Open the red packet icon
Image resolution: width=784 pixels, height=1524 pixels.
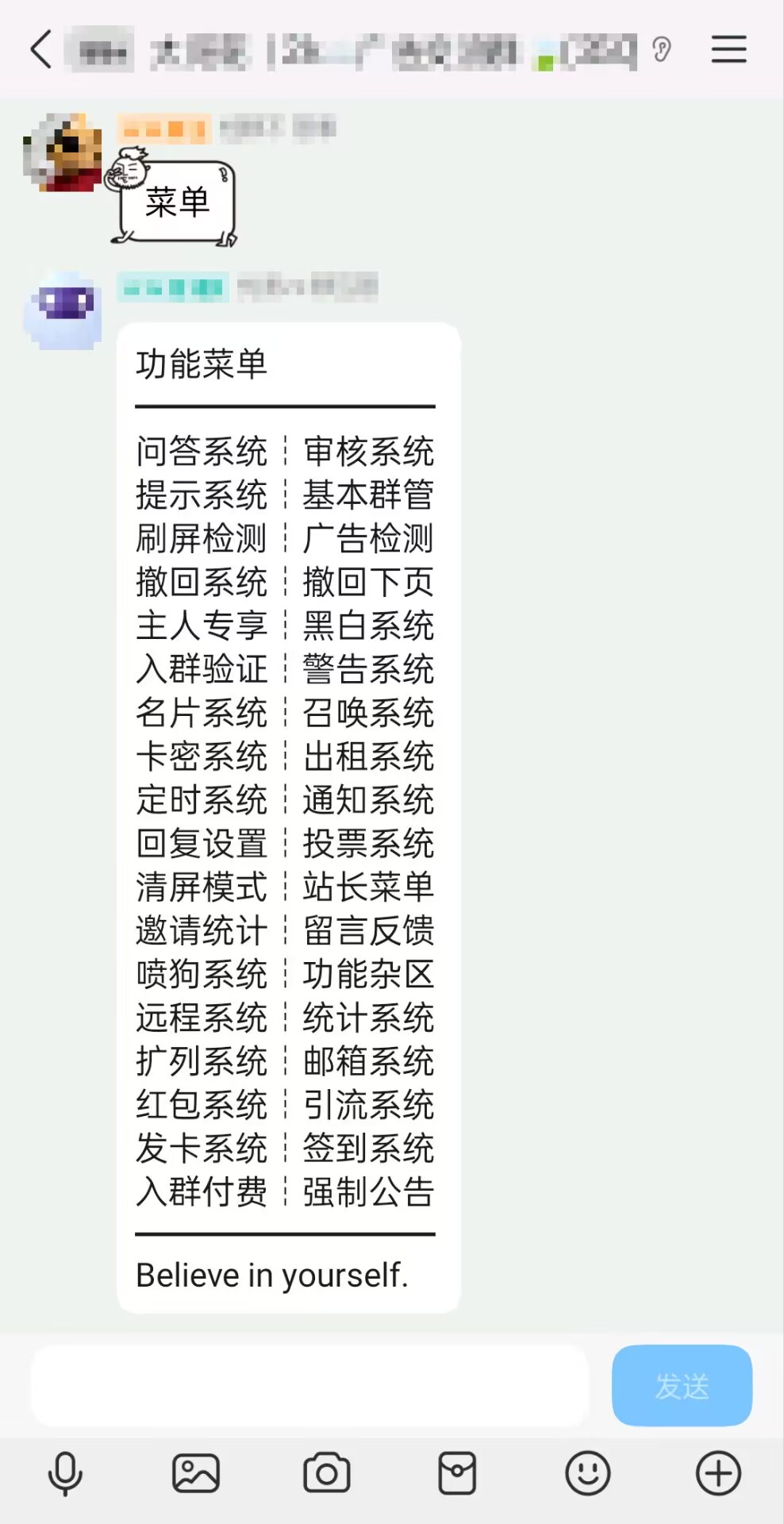(x=457, y=1474)
